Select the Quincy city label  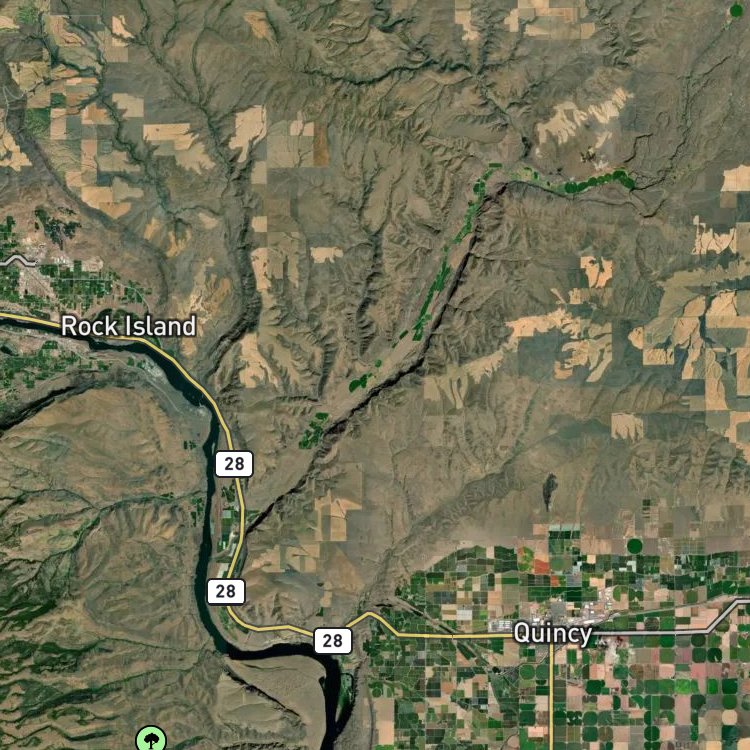coord(552,633)
